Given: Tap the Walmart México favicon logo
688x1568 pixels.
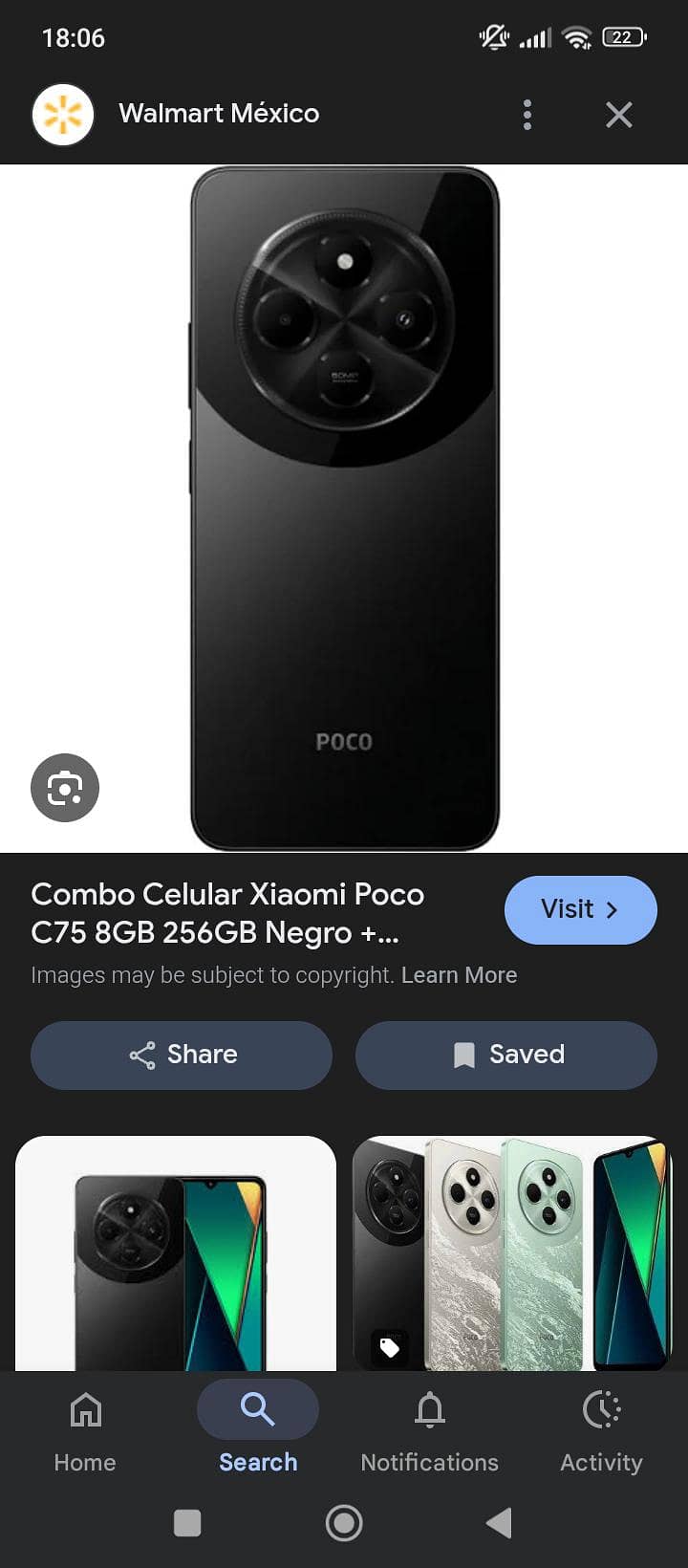Looking at the screenshot, I should pos(62,114).
